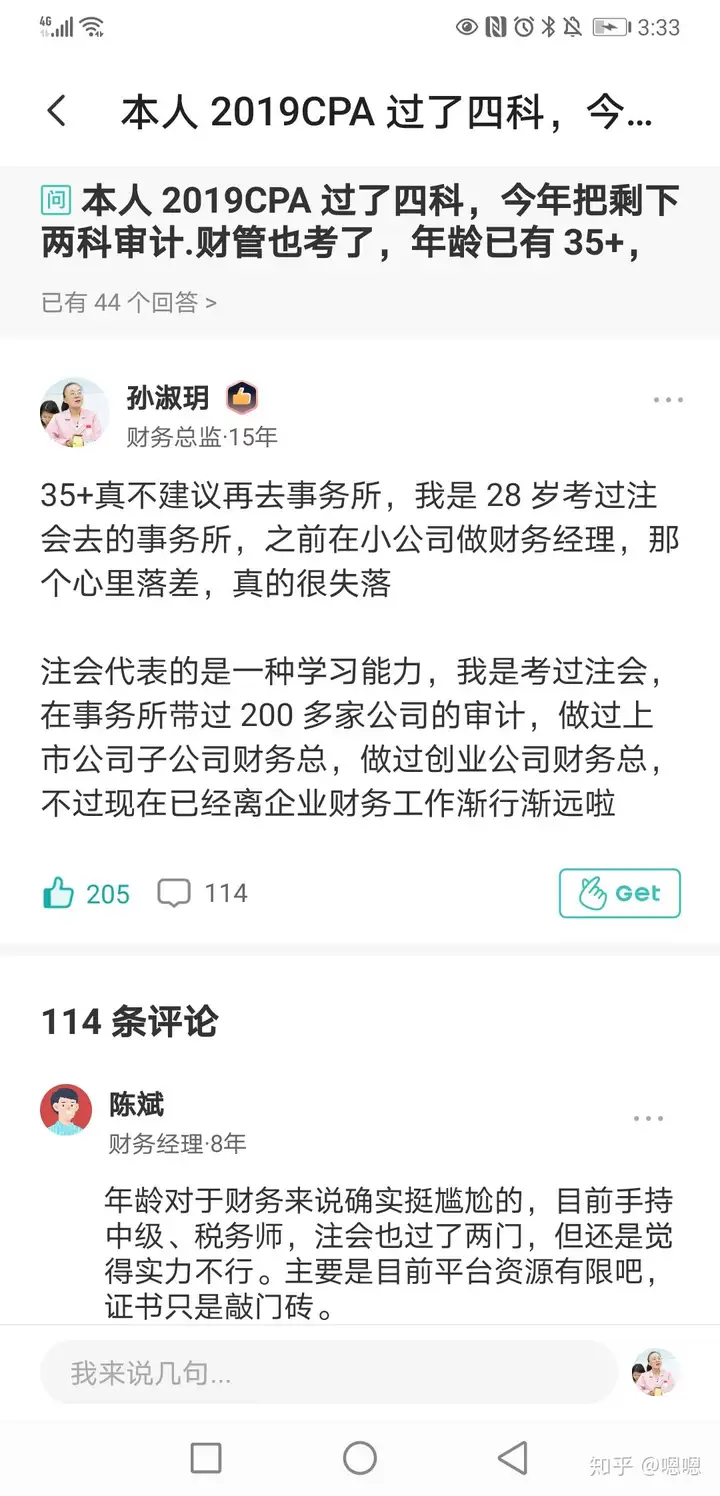The height and width of the screenshot is (1496, 720).
Task: Tap the Get button
Action: 619,893
